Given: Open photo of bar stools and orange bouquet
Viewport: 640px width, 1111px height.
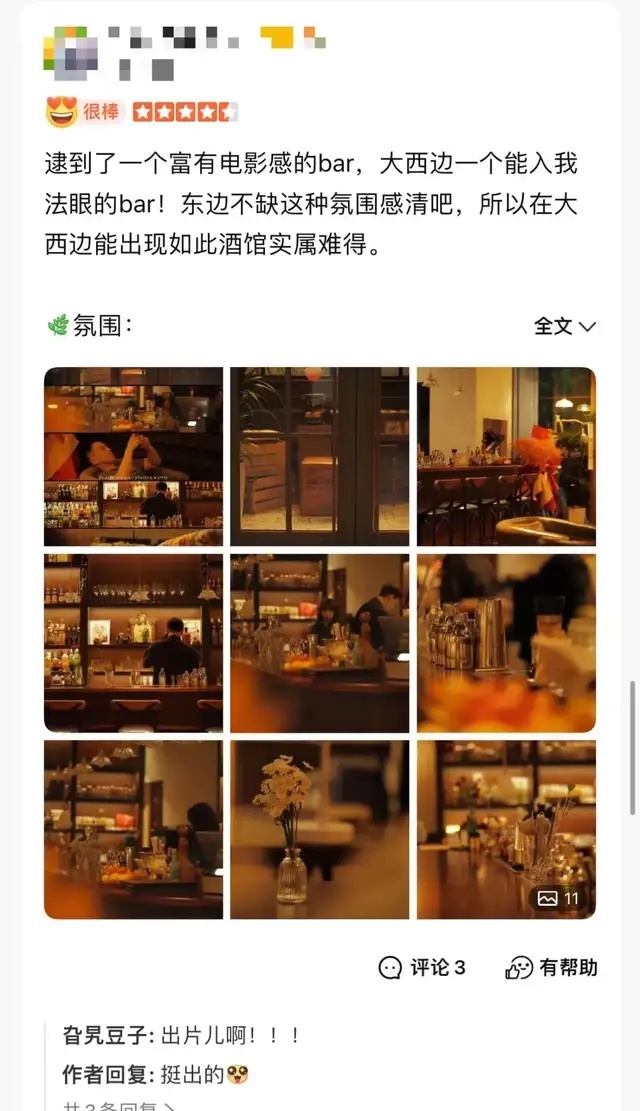Looking at the screenshot, I should point(506,456).
